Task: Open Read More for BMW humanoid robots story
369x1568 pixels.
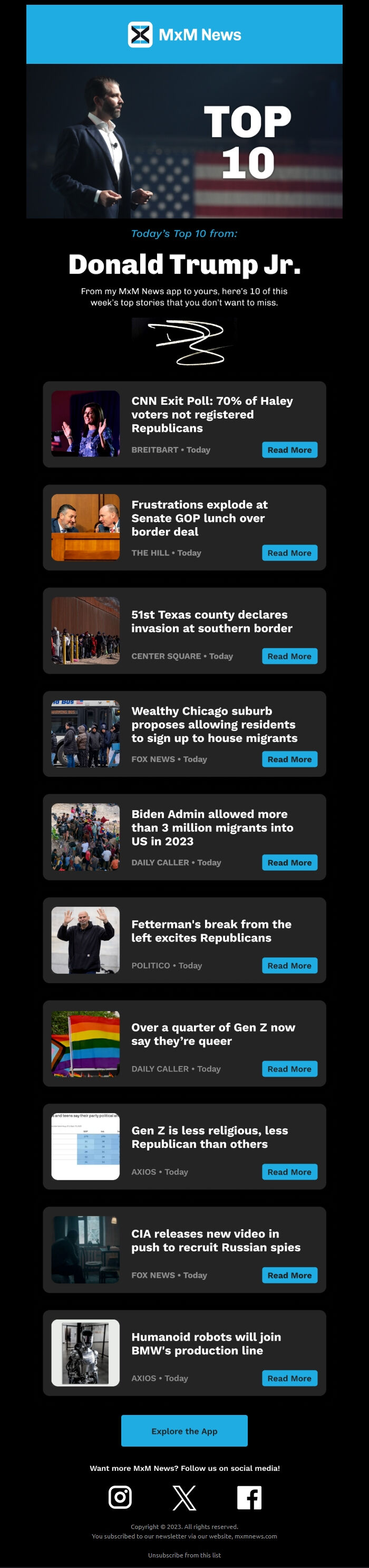Action: [289, 1378]
